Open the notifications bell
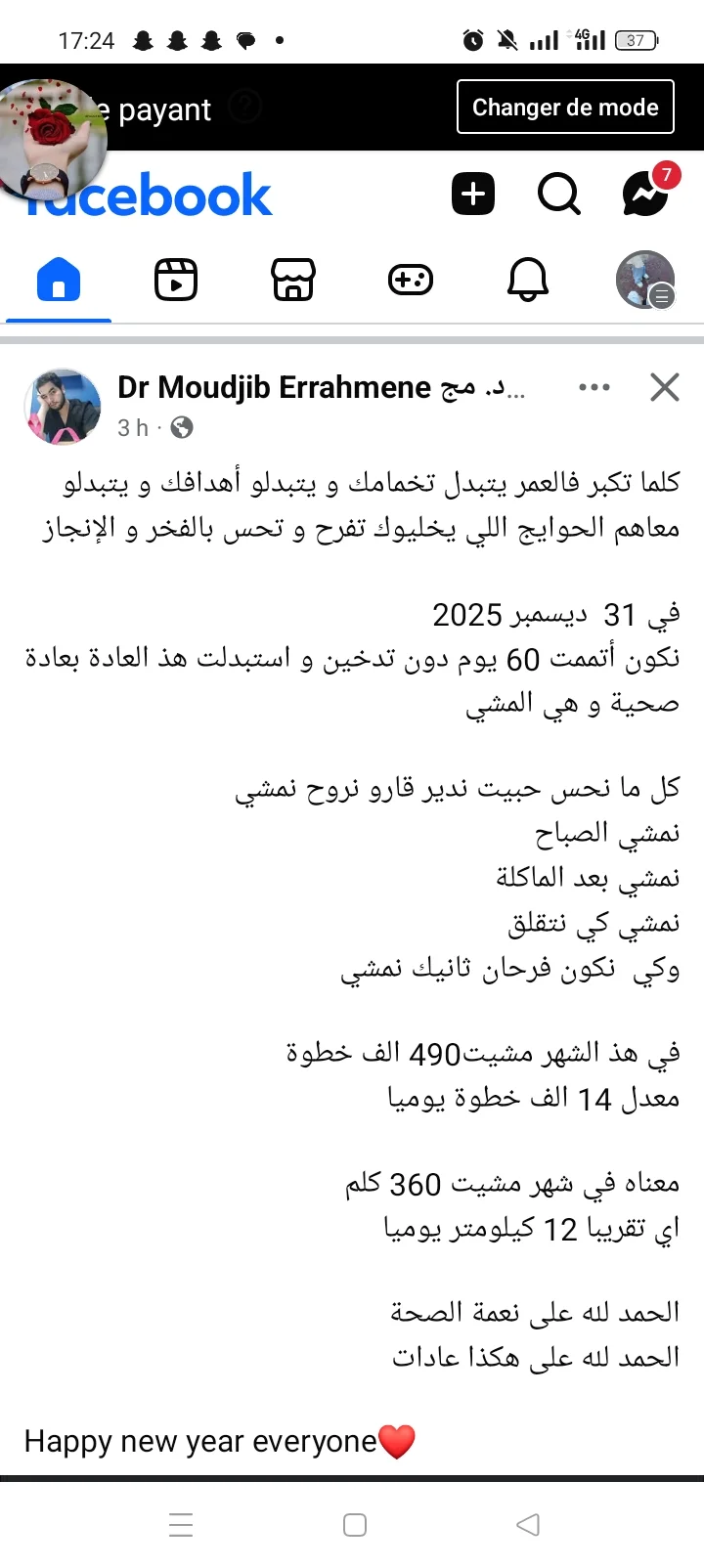The height and width of the screenshot is (1568, 704). click(528, 281)
